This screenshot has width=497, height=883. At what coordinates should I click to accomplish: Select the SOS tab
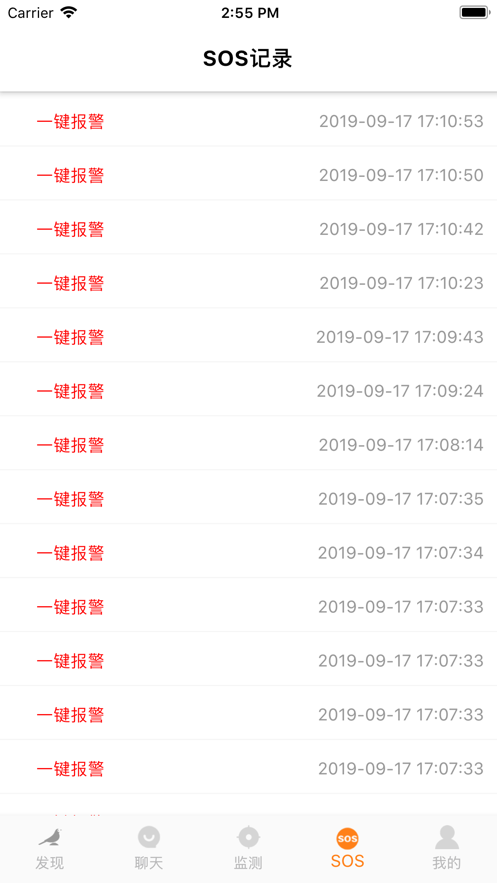tap(347, 848)
